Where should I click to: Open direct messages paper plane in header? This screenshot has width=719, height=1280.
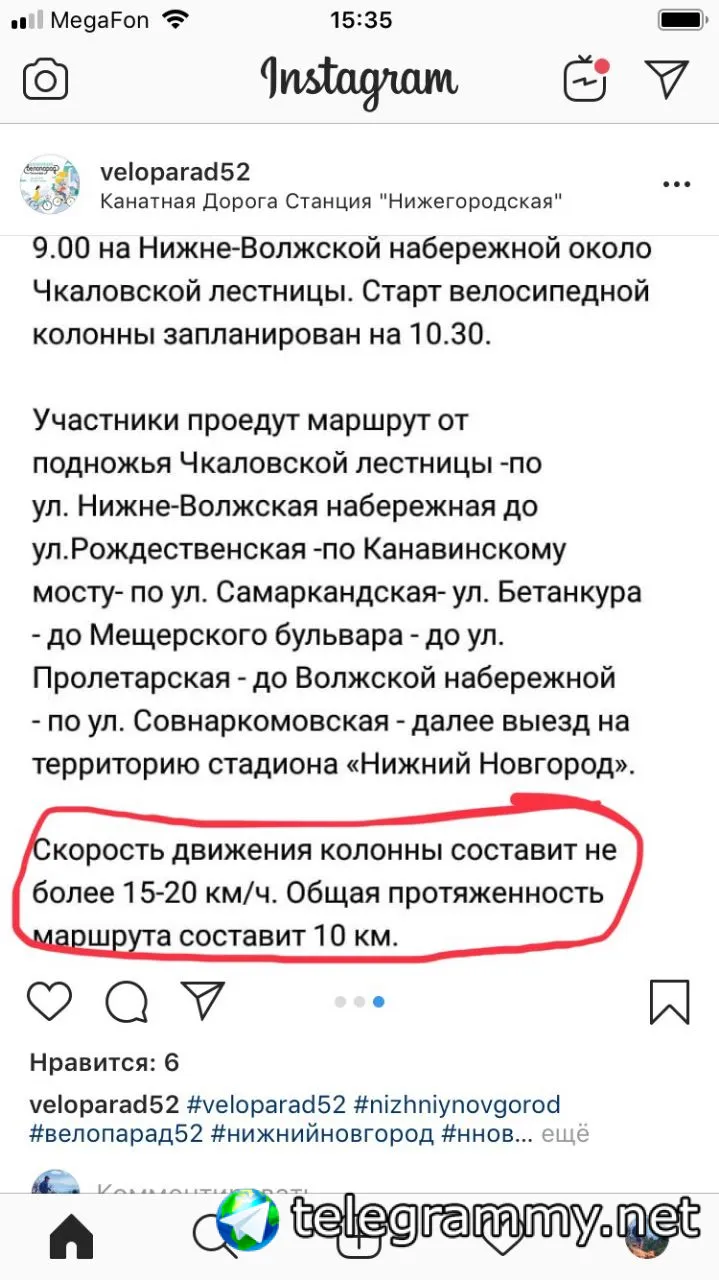click(x=666, y=79)
